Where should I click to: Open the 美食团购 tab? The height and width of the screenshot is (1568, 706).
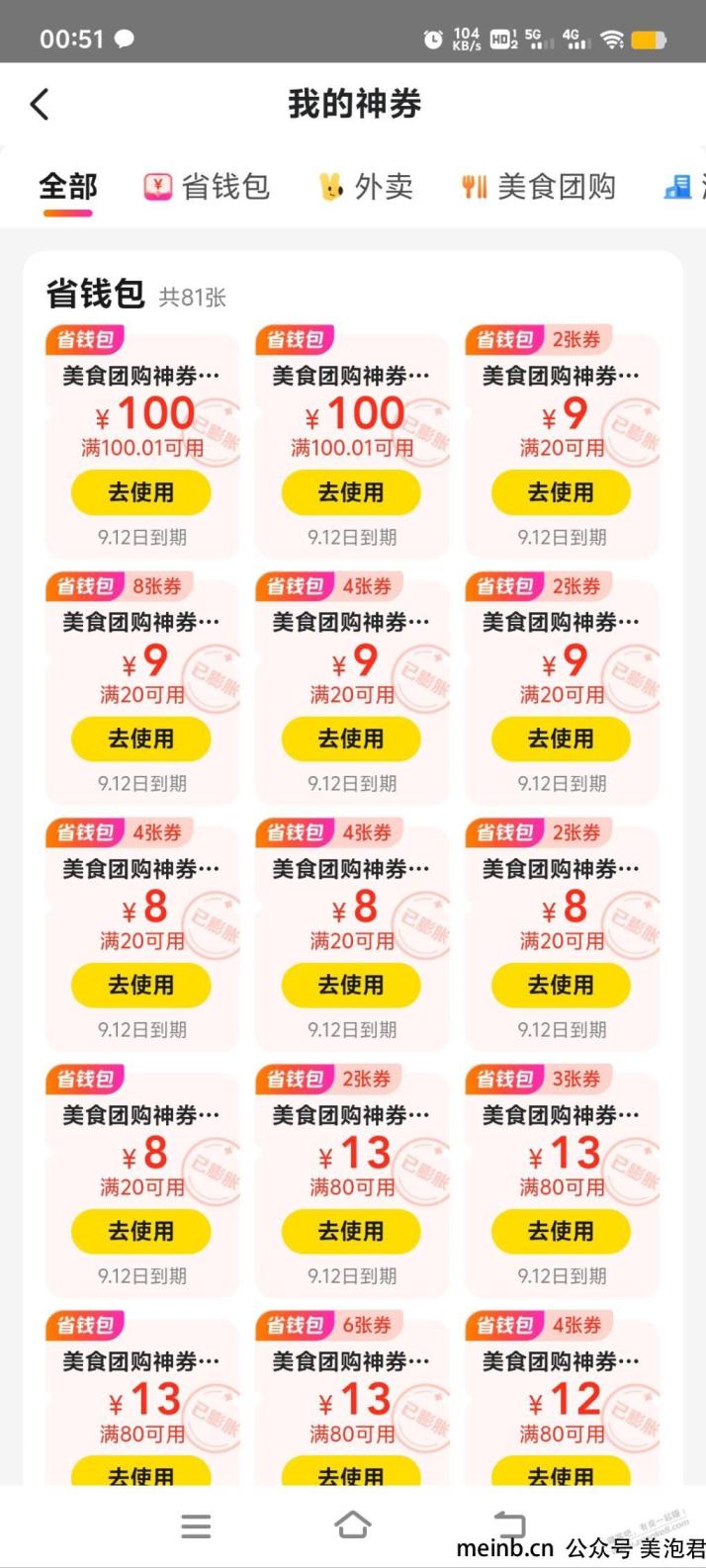pyautogui.click(x=539, y=186)
